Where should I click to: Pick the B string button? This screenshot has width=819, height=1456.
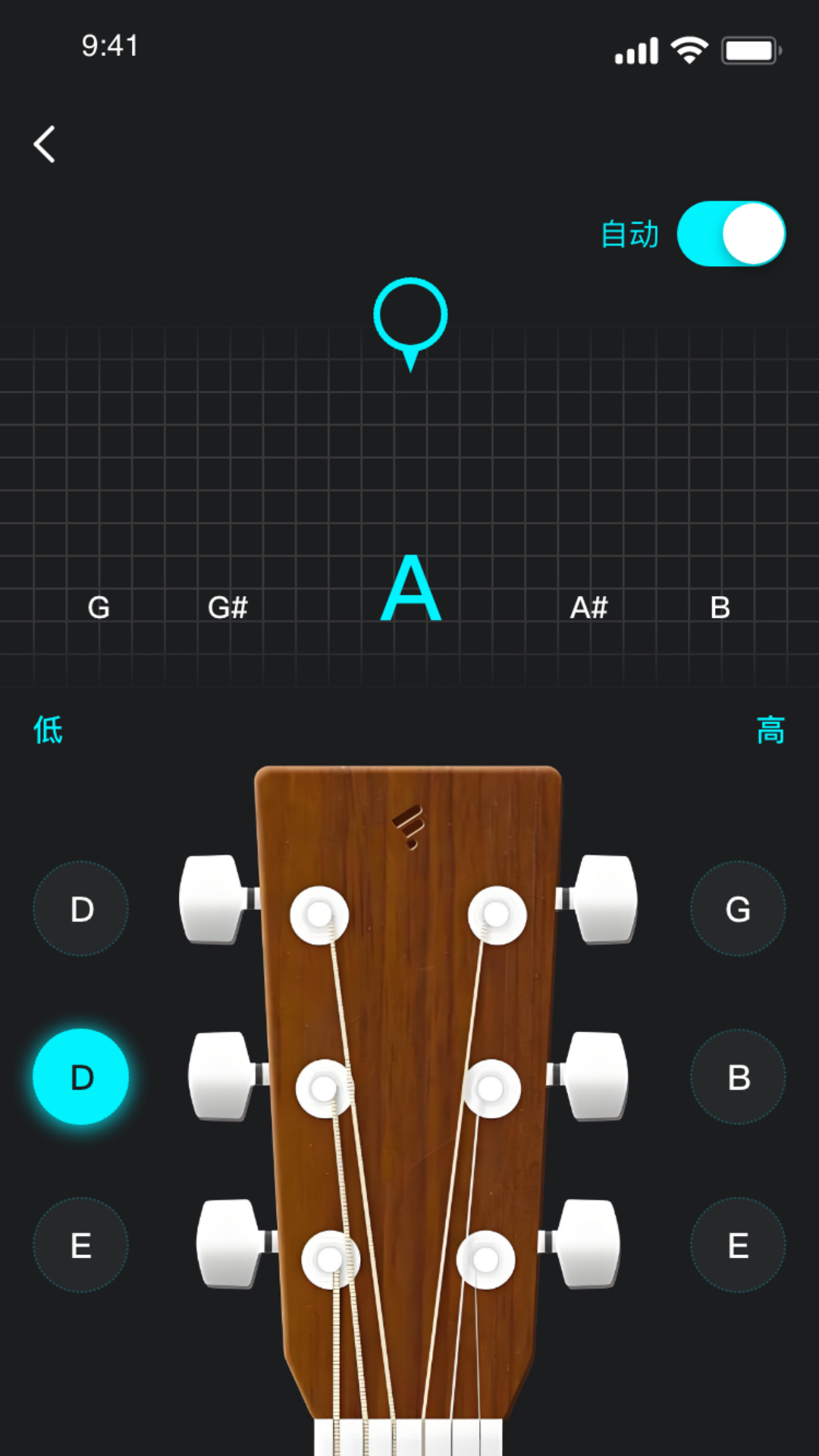coord(738,1077)
